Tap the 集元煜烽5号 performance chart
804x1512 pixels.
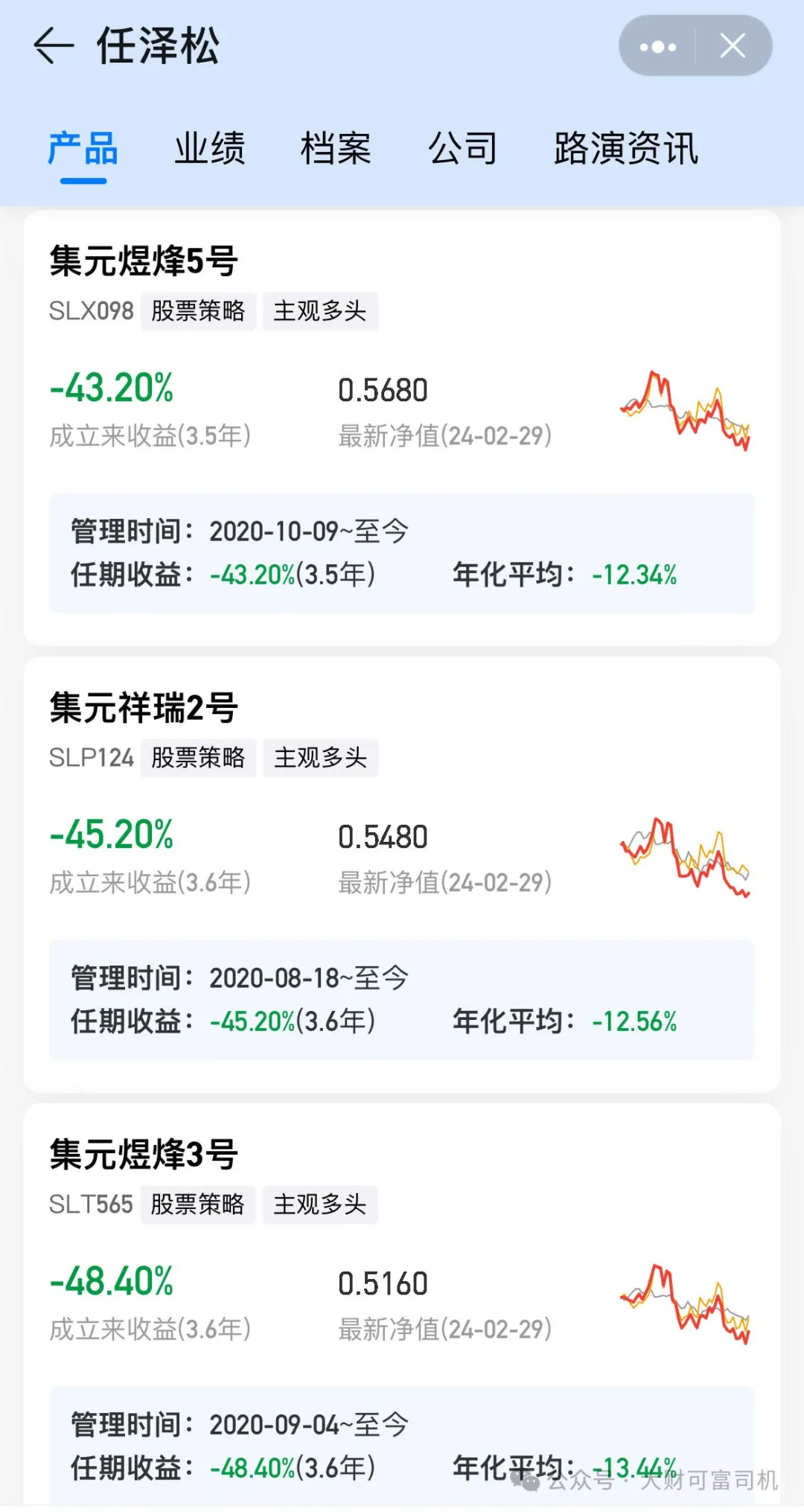tap(685, 409)
